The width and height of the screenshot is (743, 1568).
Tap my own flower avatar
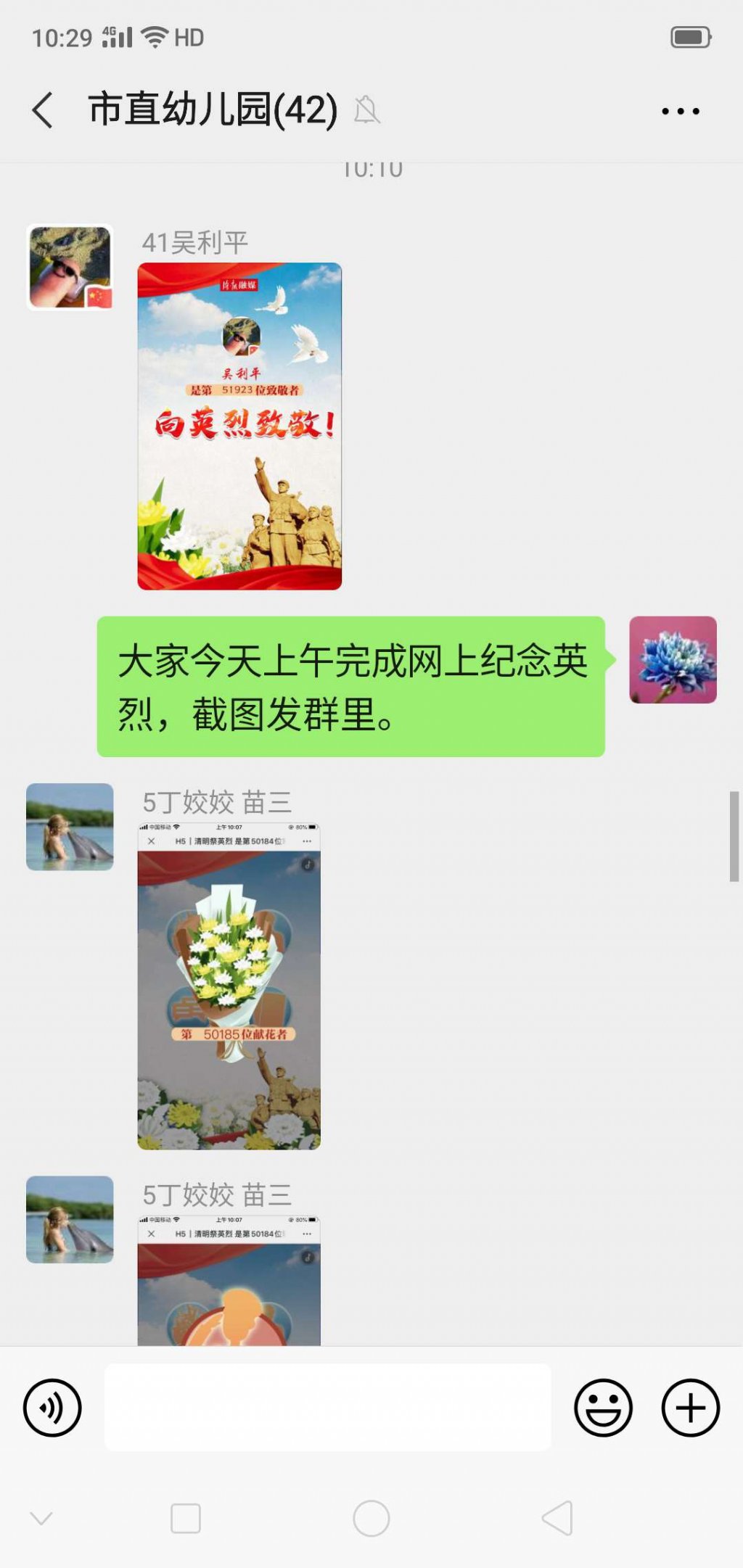(673, 659)
